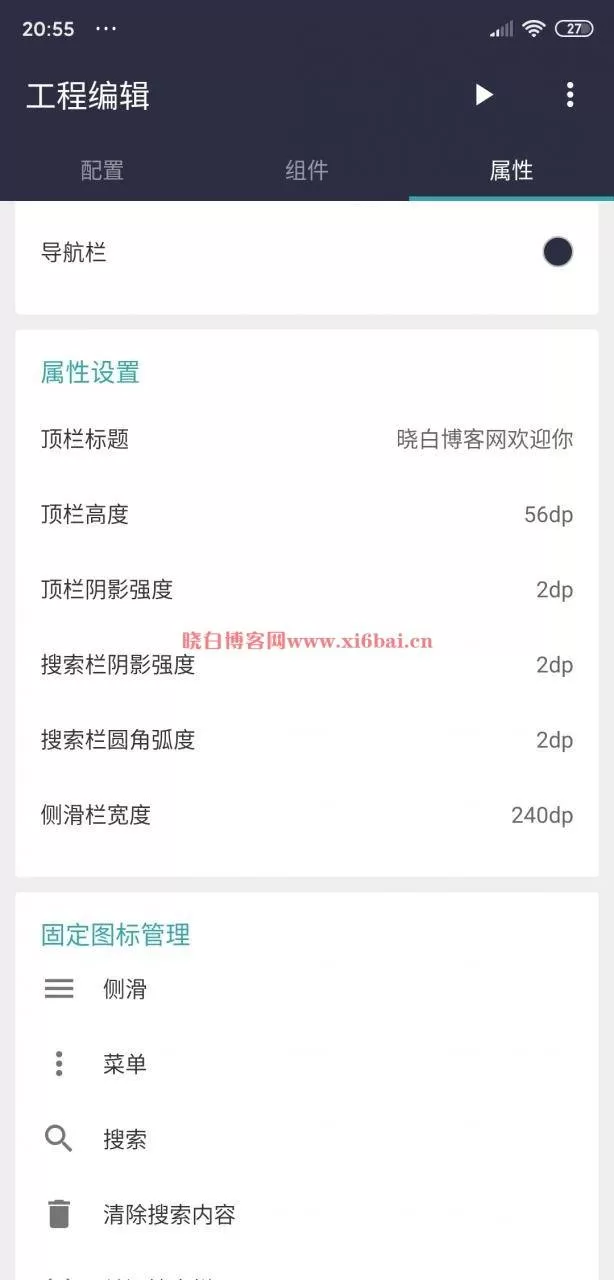Screen dimensions: 614x1280
Task: Open the 侧滑 icon entry
Action: tap(307, 989)
